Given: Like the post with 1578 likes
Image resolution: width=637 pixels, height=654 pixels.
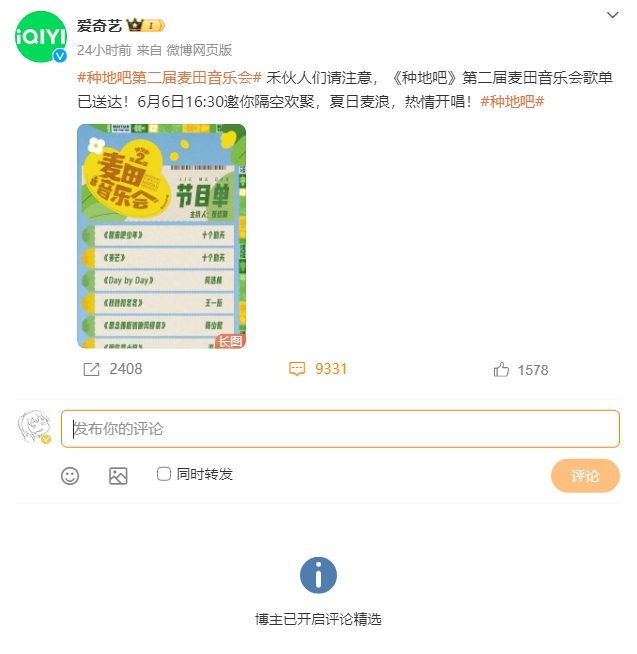Looking at the screenshot, I should 520,370.
